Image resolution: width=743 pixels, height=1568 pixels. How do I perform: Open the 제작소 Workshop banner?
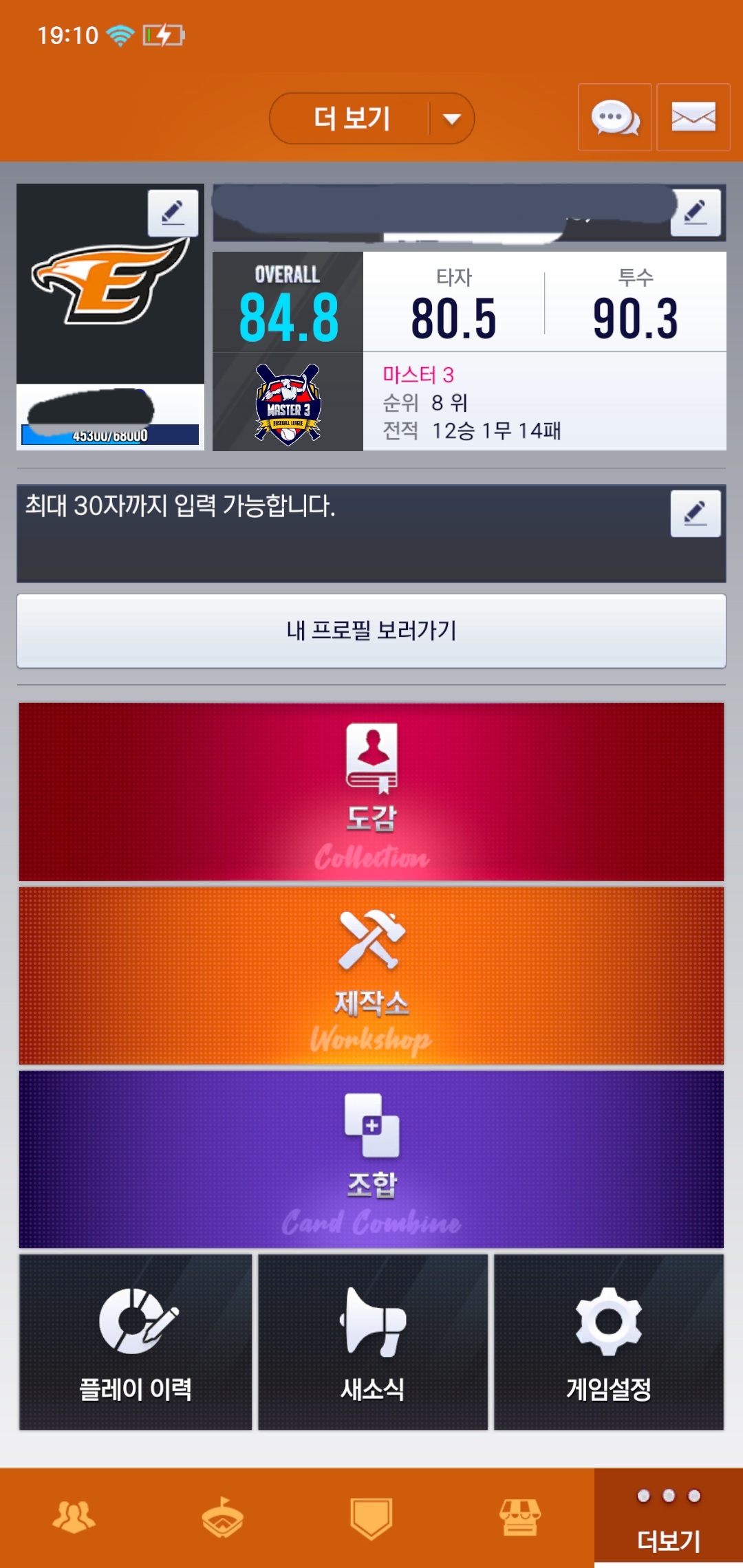[x=371, y=975]
